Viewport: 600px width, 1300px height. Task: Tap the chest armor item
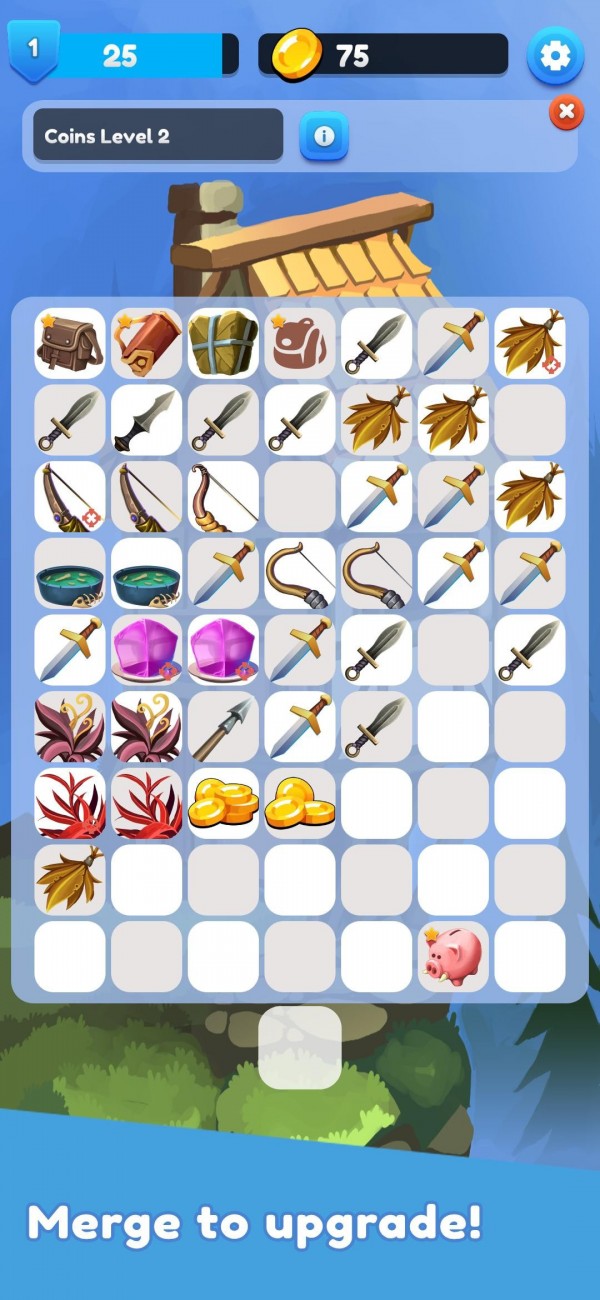(x=223, y=343)
